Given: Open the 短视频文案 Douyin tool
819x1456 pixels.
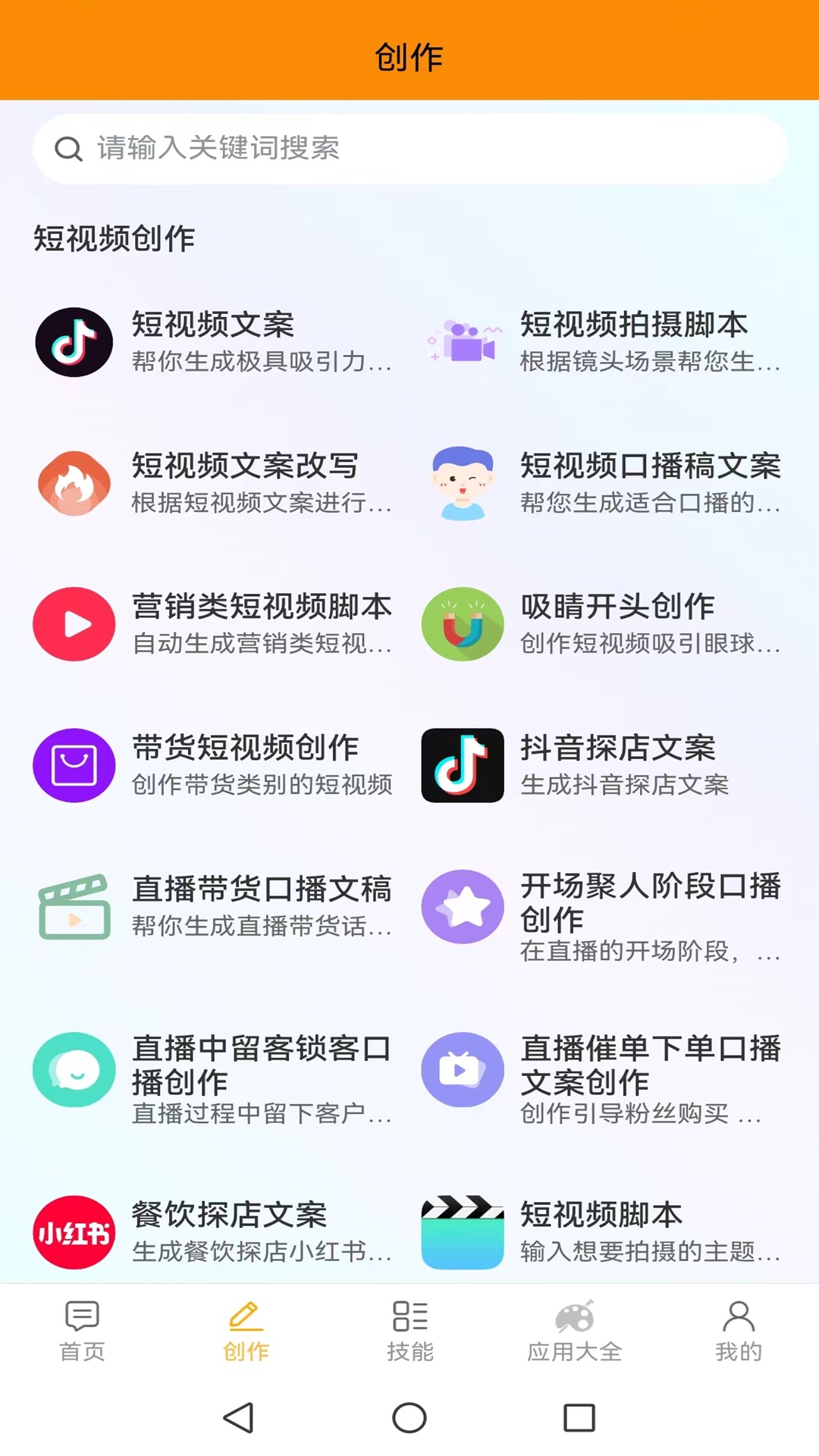Looking at the screenshot, I should [x=74, y=342].
